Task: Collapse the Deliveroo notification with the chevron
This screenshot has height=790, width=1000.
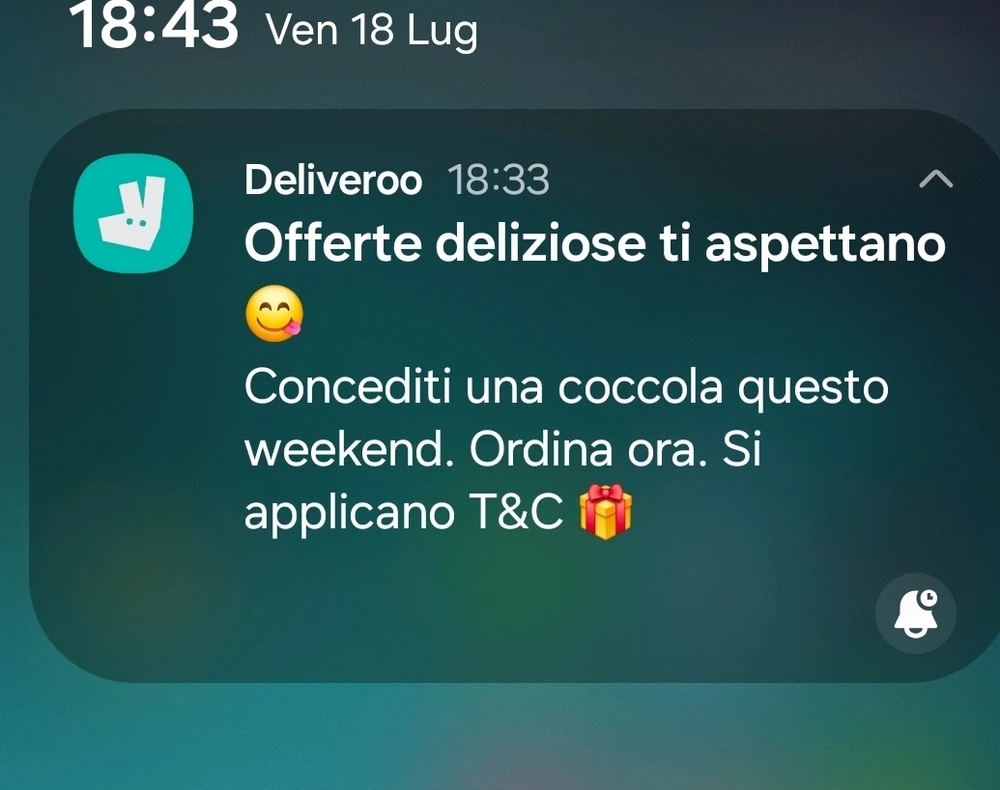Action: click(x=935, y=180)
